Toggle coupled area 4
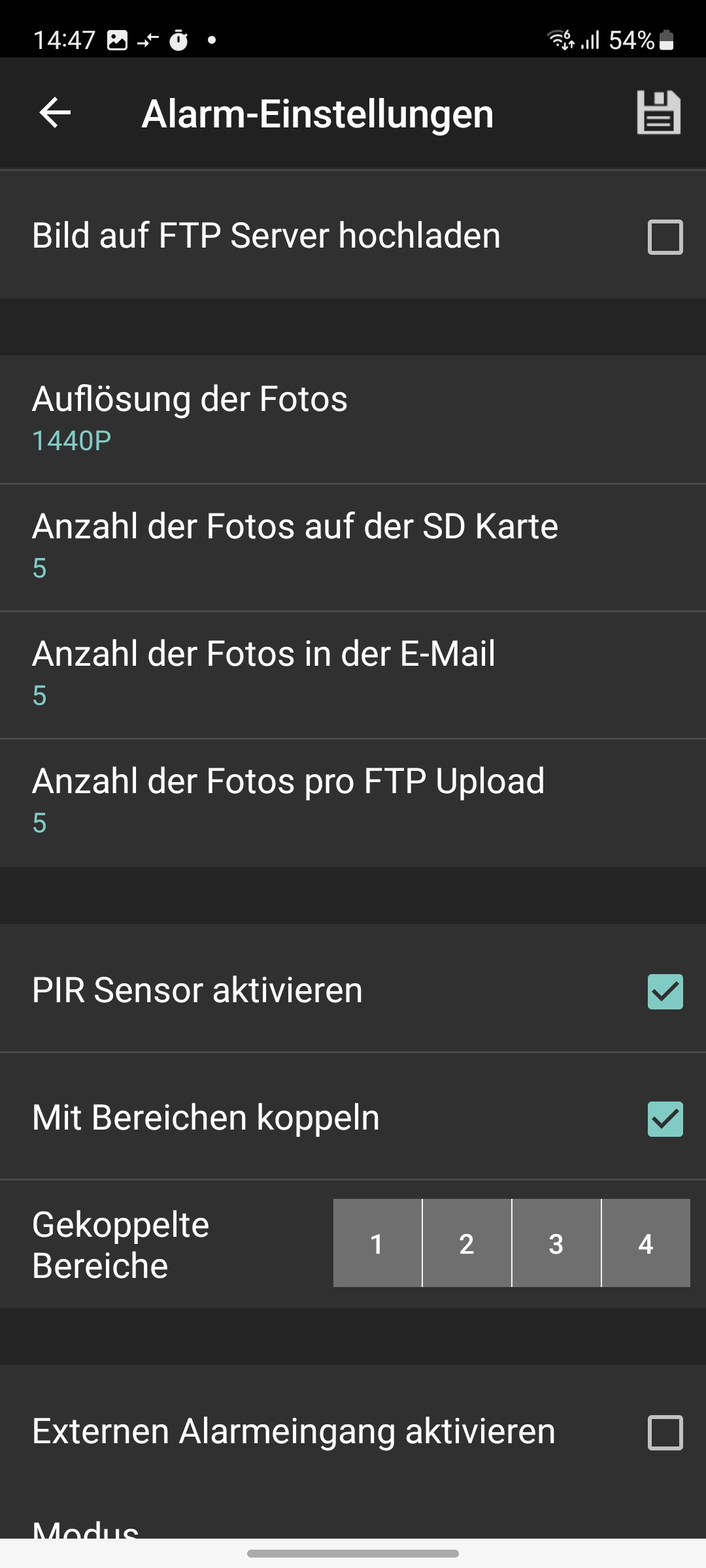Image resolution: width=706 pixels, height=1568 pixels. pyautogui.click(x=646, y=1243)
